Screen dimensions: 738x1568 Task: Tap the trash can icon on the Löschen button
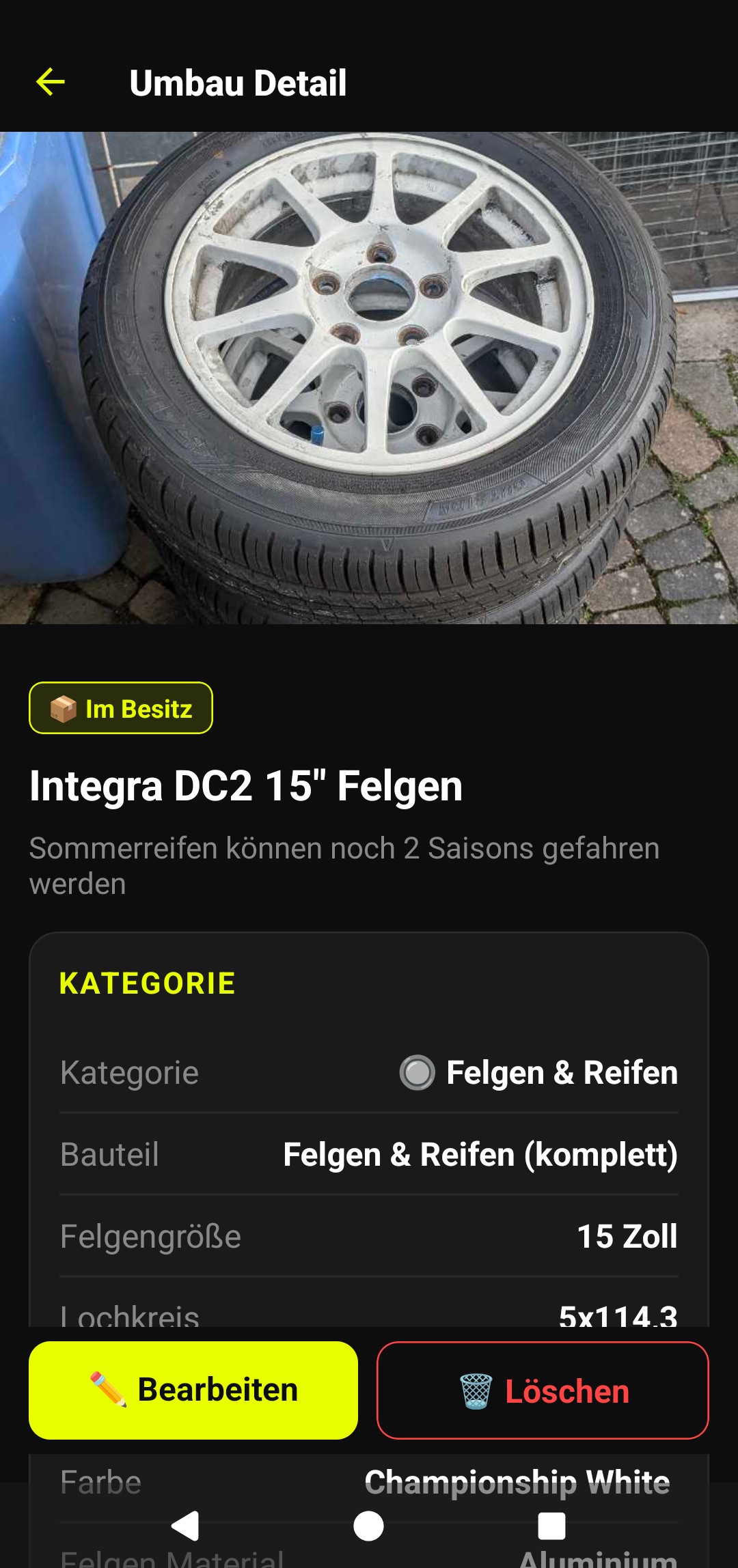[x=478, y=1390]
